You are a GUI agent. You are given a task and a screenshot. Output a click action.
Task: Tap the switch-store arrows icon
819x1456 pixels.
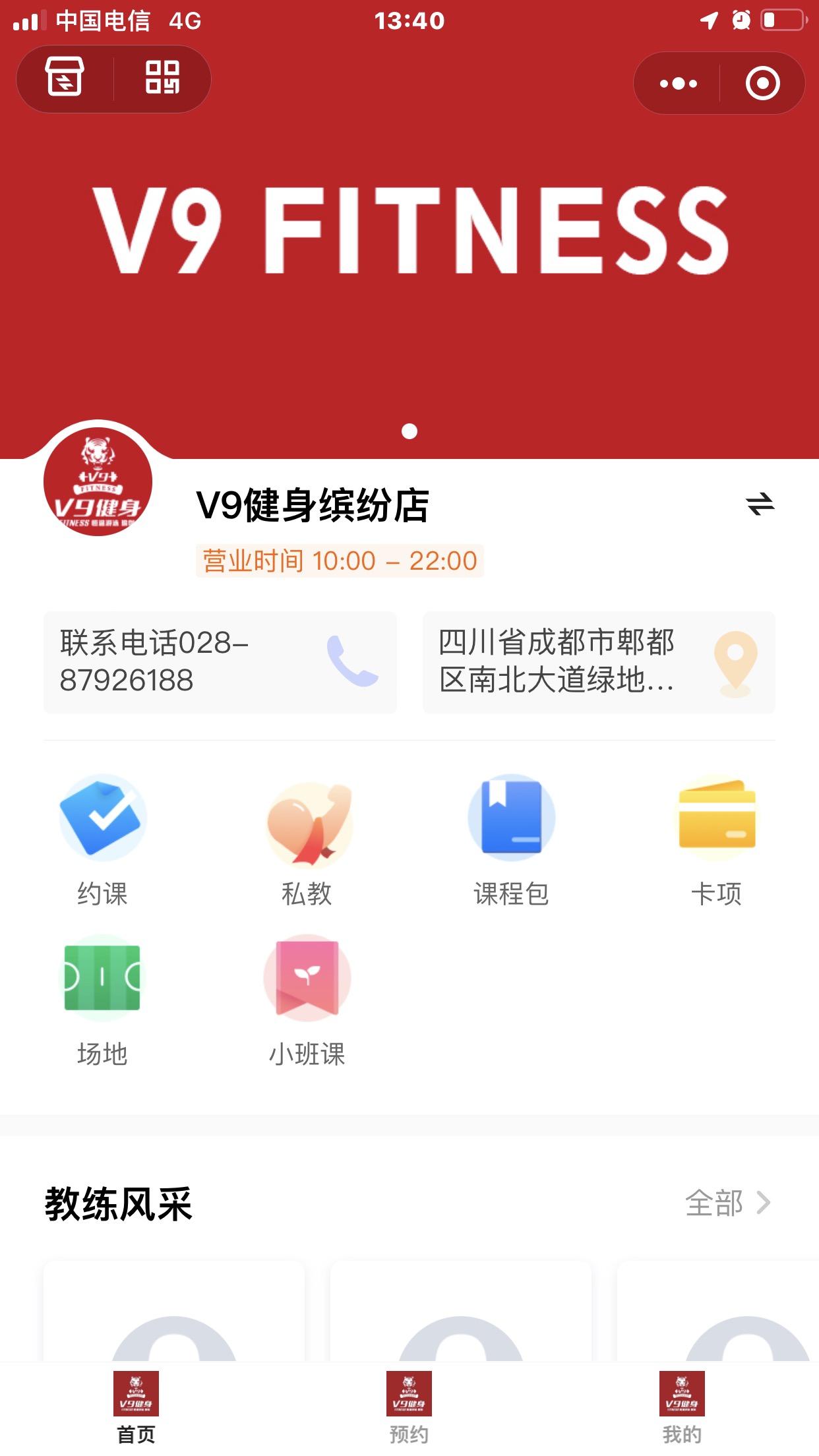[760, 504]
